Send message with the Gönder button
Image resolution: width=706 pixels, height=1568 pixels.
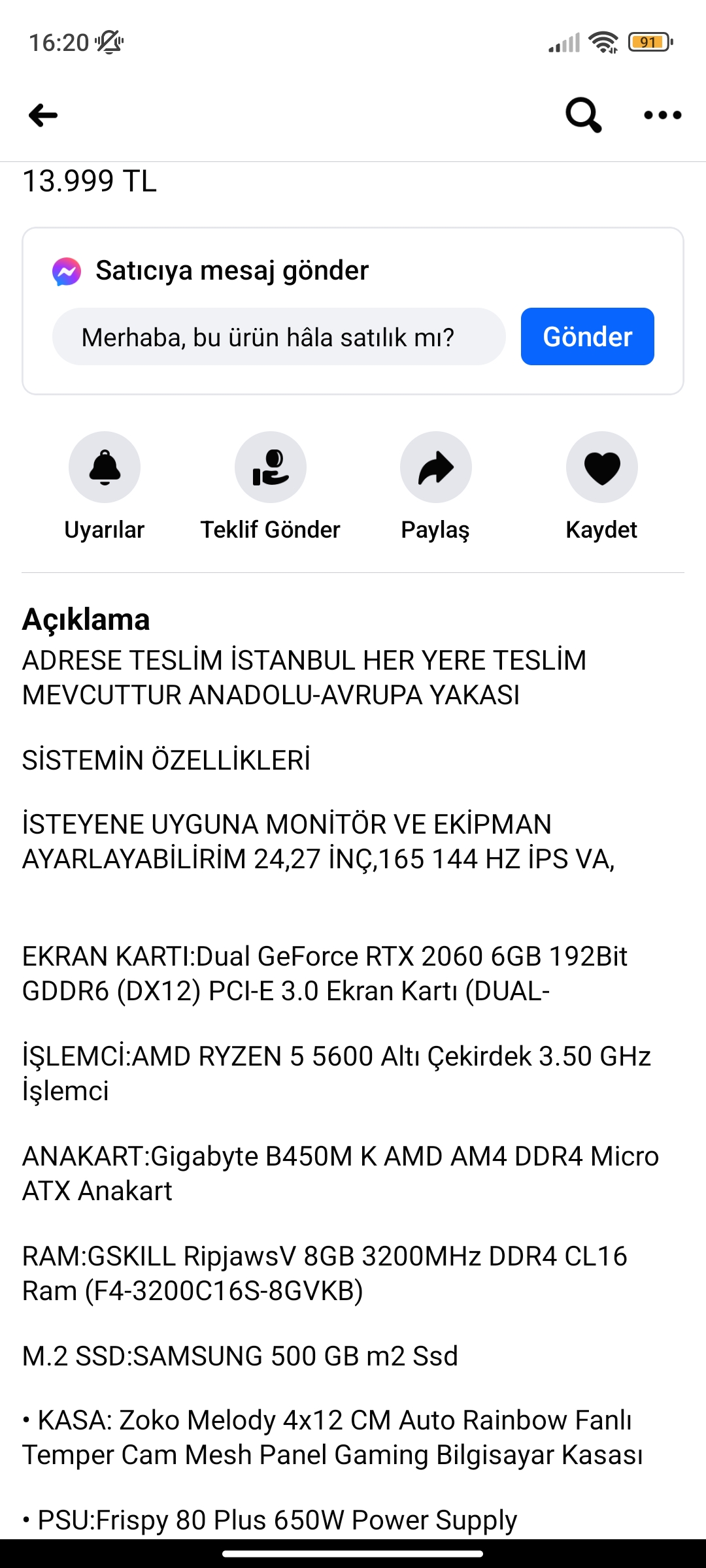(x=587, y=337)
